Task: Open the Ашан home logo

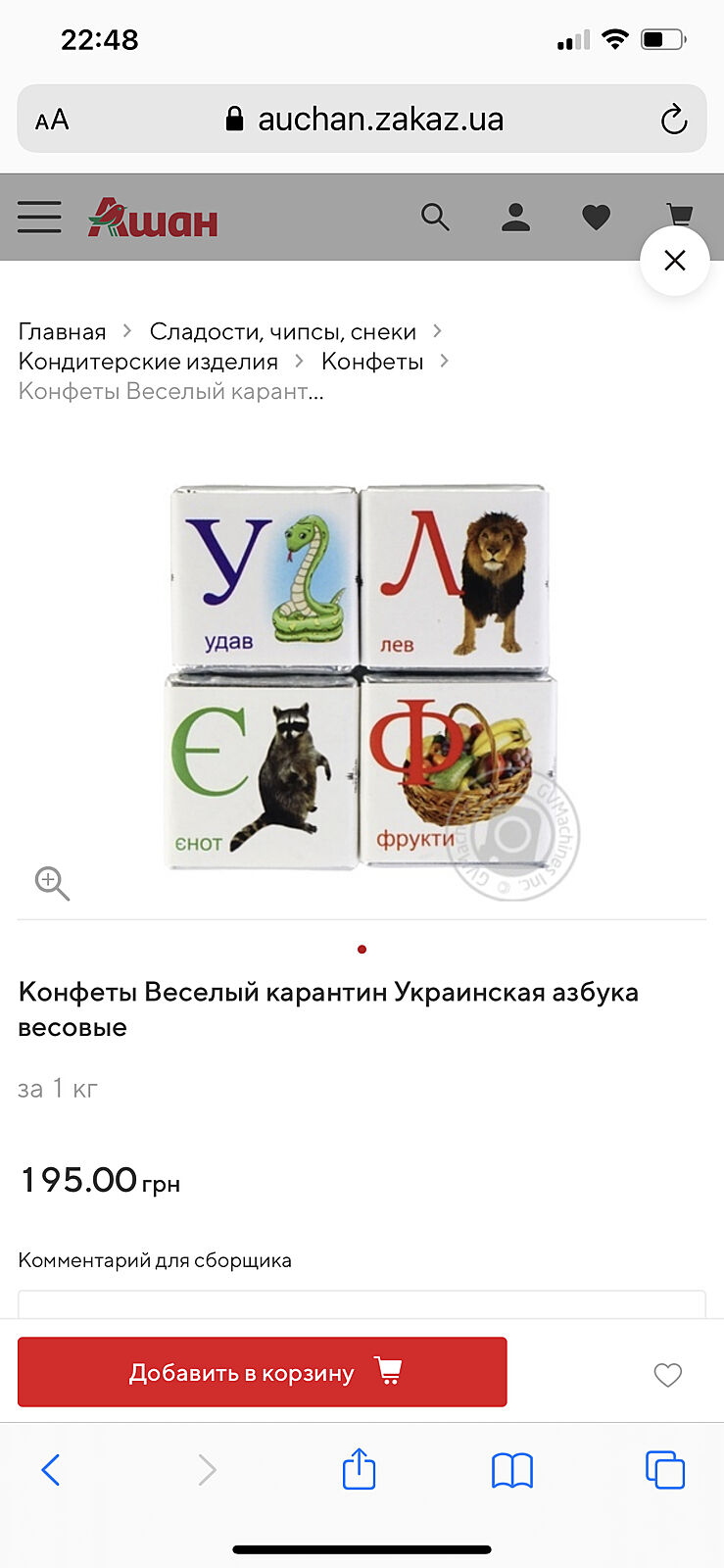Action: [153, 218]
